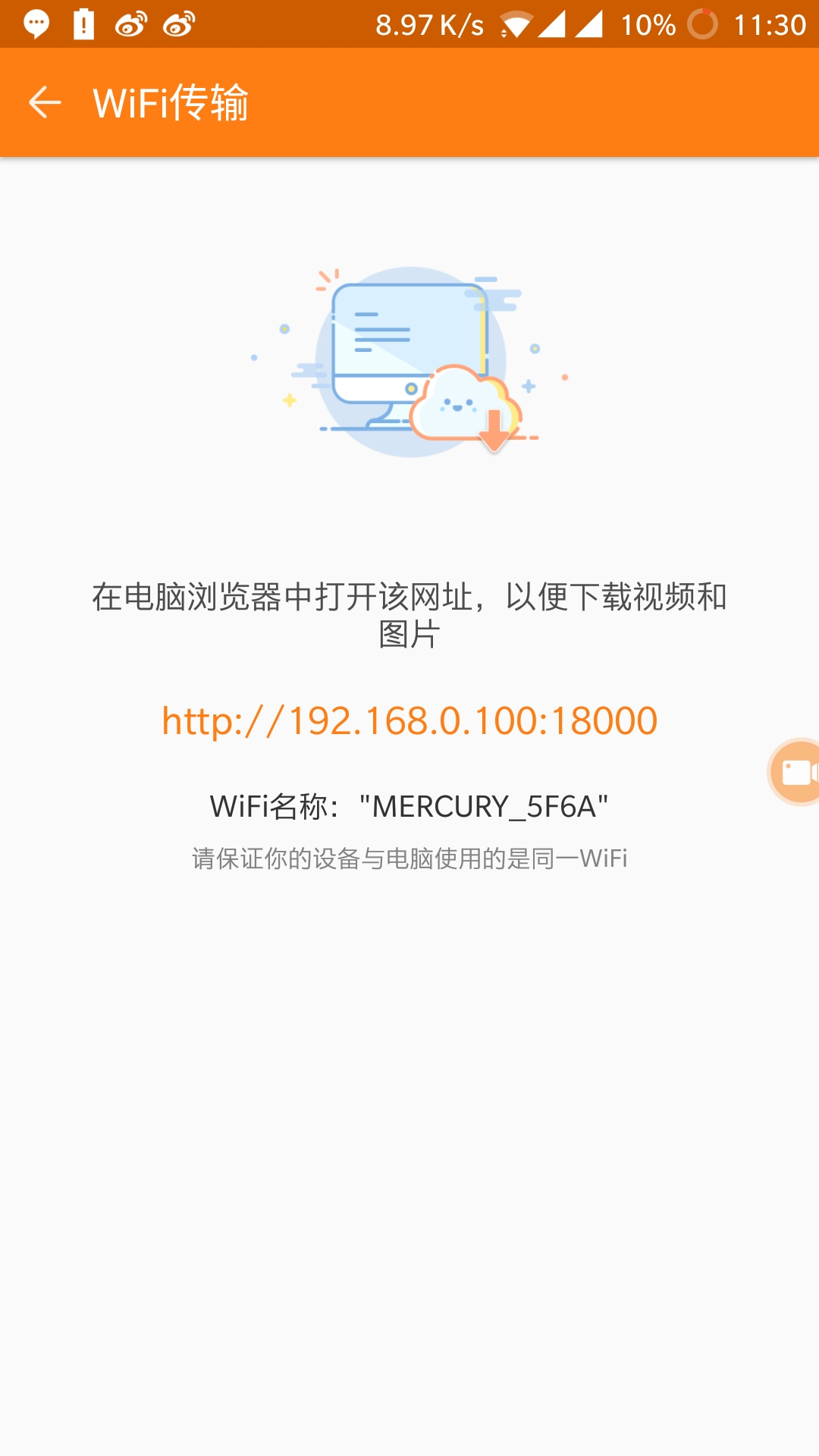Tap the circular sync progress icon

[x=704, y=24]
